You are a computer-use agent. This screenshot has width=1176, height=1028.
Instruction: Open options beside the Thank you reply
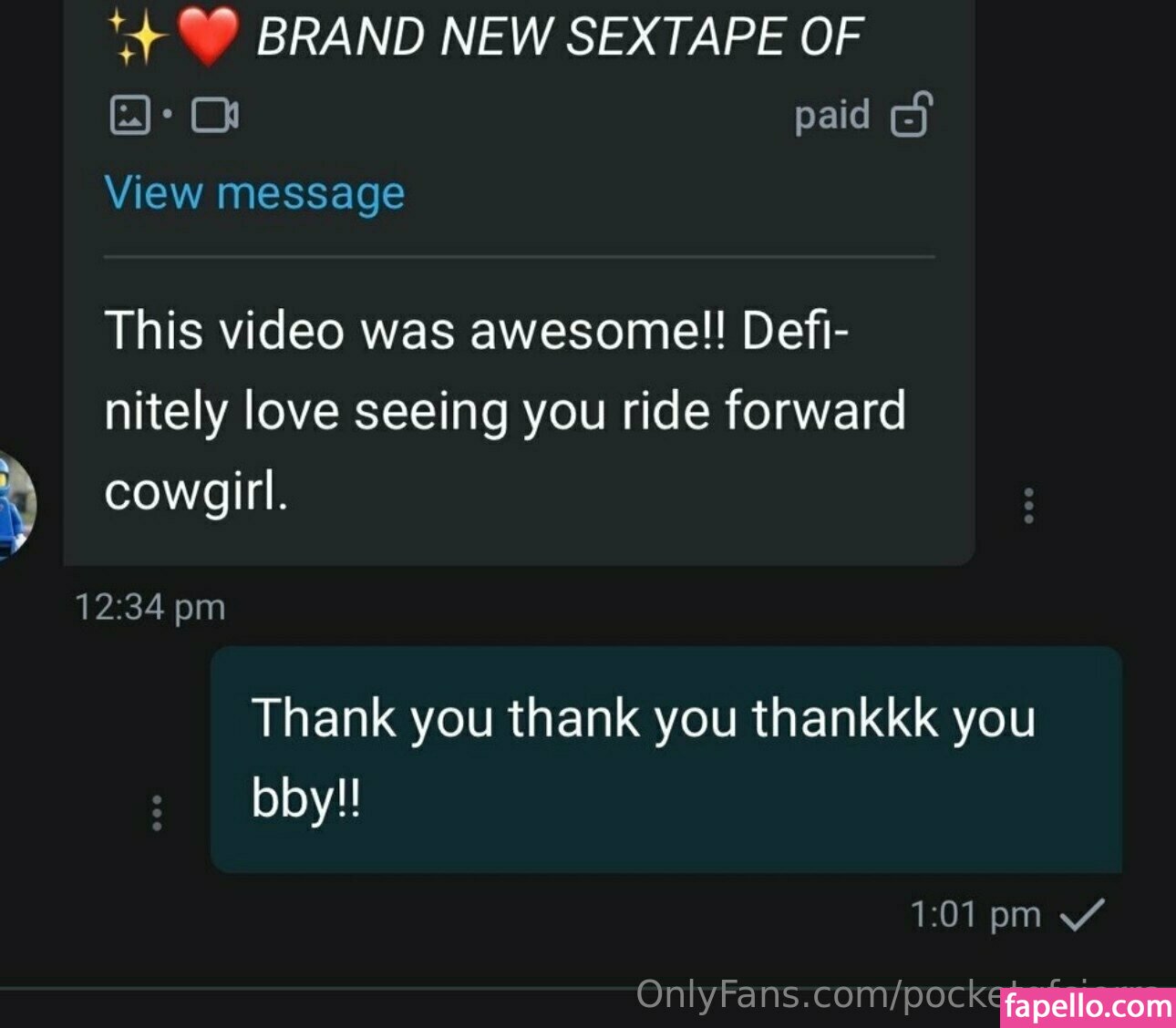[x=157, y=813]
